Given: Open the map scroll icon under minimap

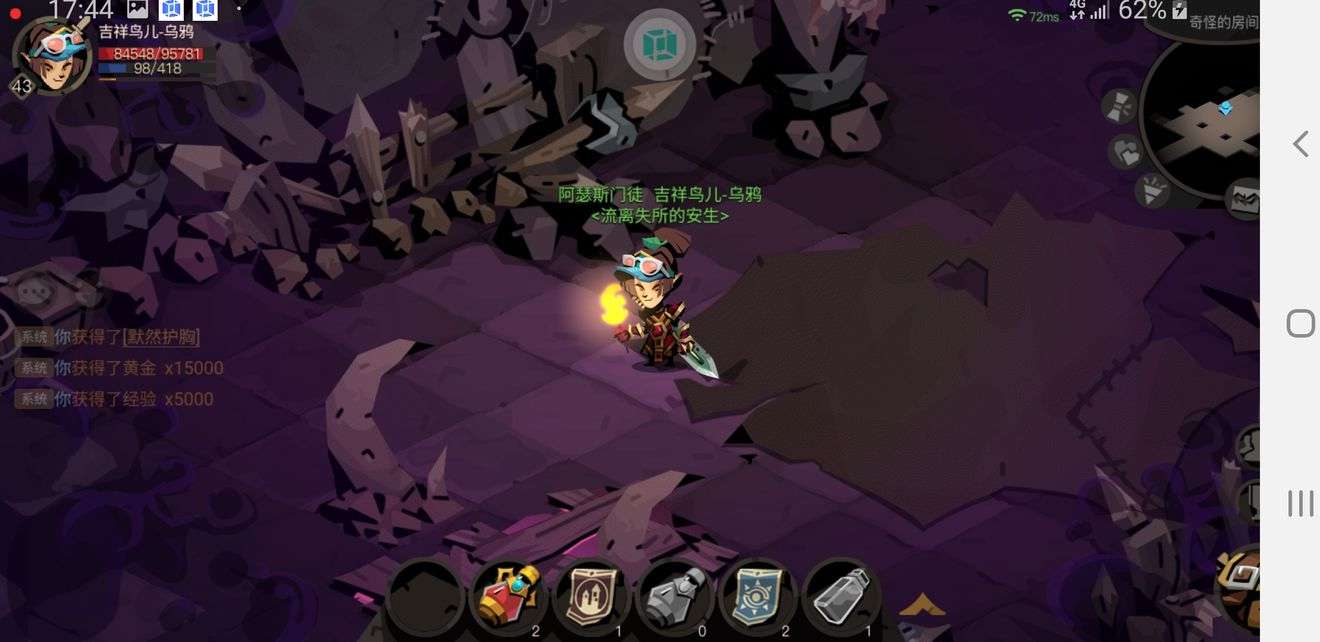Looking at the screenshot, I should click(x=1244, y=199).
